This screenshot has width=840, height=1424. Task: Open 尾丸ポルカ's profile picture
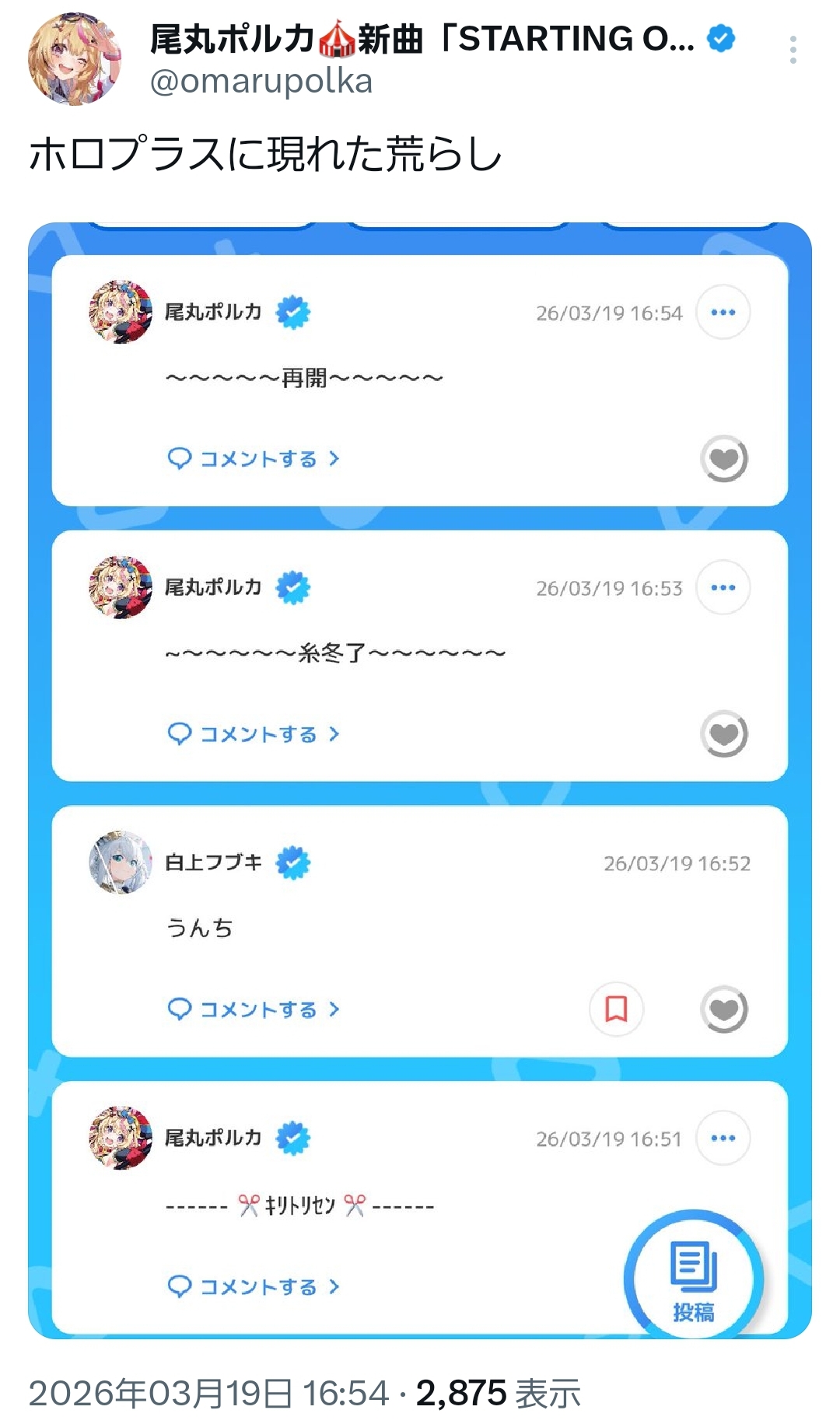(x=75, y=59)
